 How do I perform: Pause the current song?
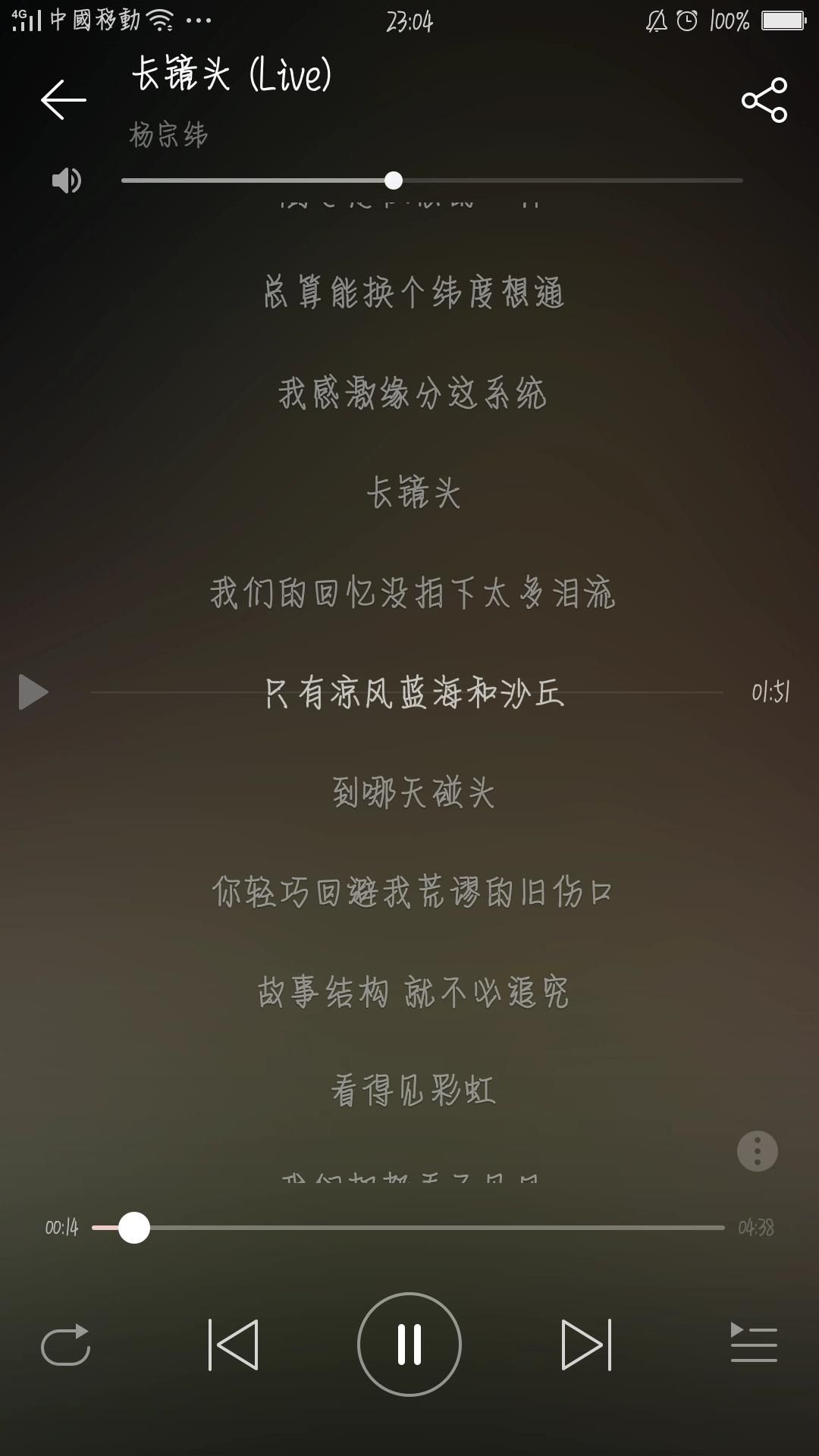pos(409,1344)
